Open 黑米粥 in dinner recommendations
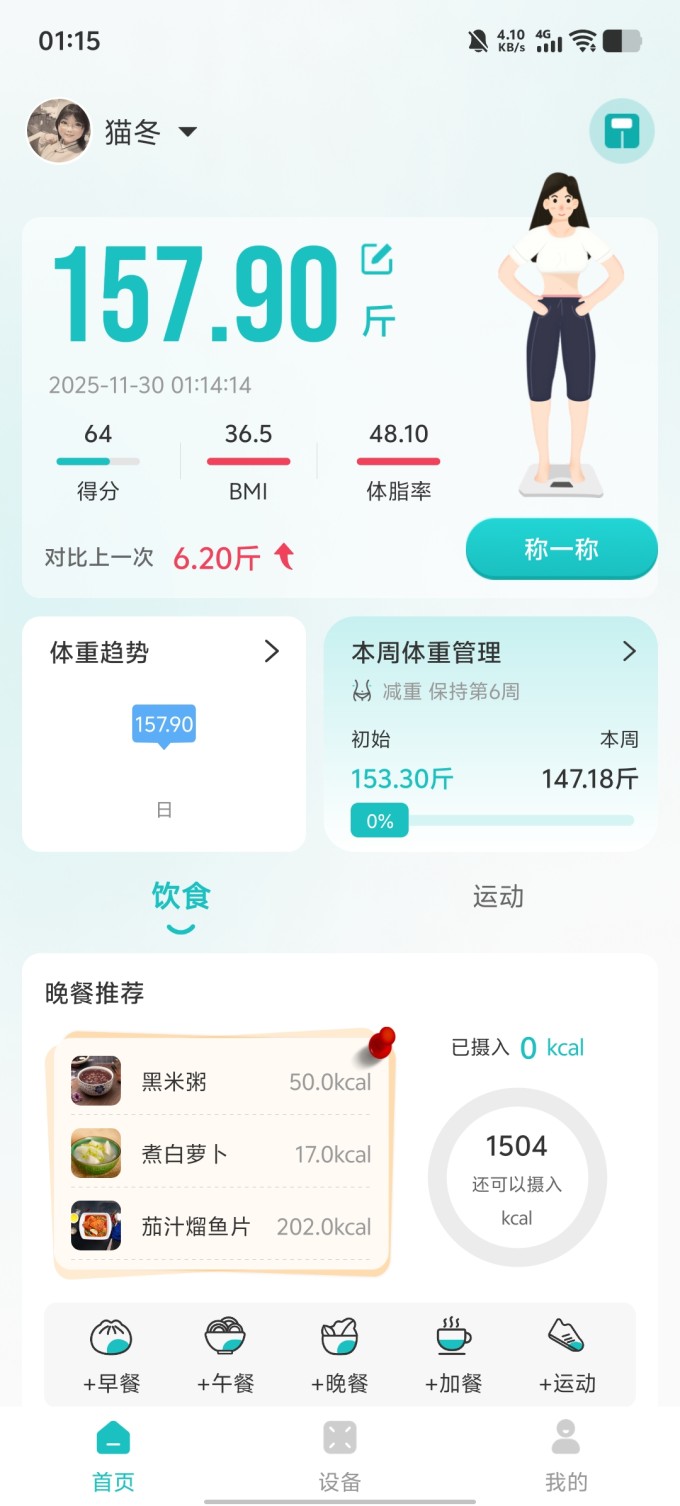The width and height of the screenshot is (680, 1506). coord(220,1081)
